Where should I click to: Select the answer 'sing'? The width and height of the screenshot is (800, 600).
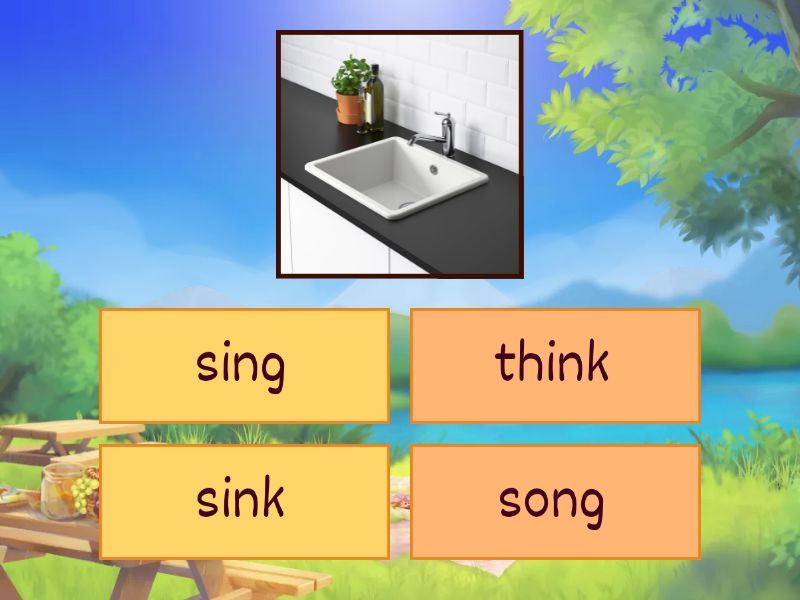pyautogui.click(x=244, y=365)
